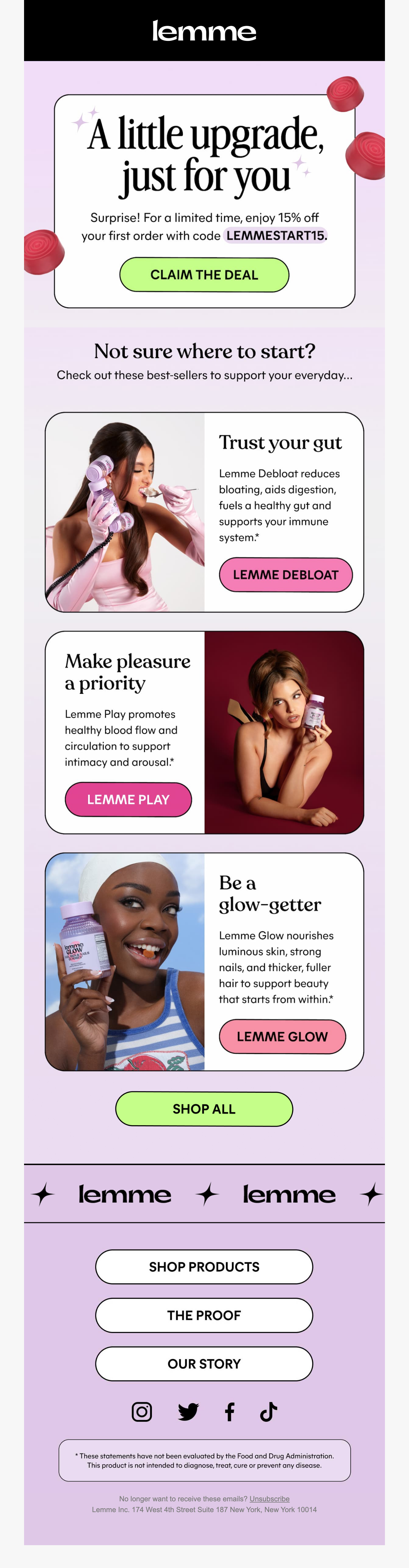The width and height of the screenshot is (409, 1568).
Task: Visit Lemme on TikTok
Action: click(269, 1411)
